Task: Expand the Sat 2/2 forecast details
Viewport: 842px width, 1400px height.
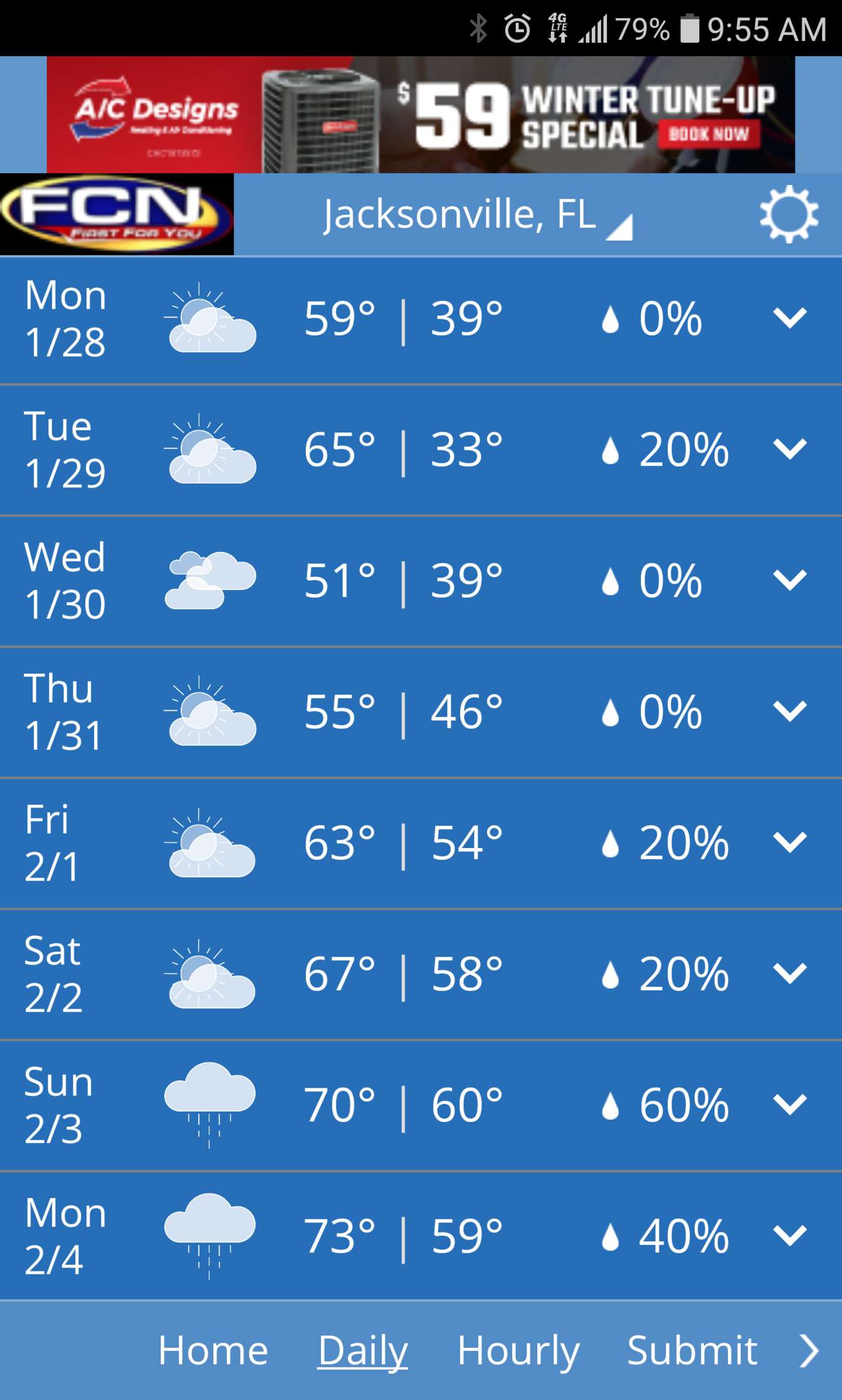Action: [x=789, y=973]
